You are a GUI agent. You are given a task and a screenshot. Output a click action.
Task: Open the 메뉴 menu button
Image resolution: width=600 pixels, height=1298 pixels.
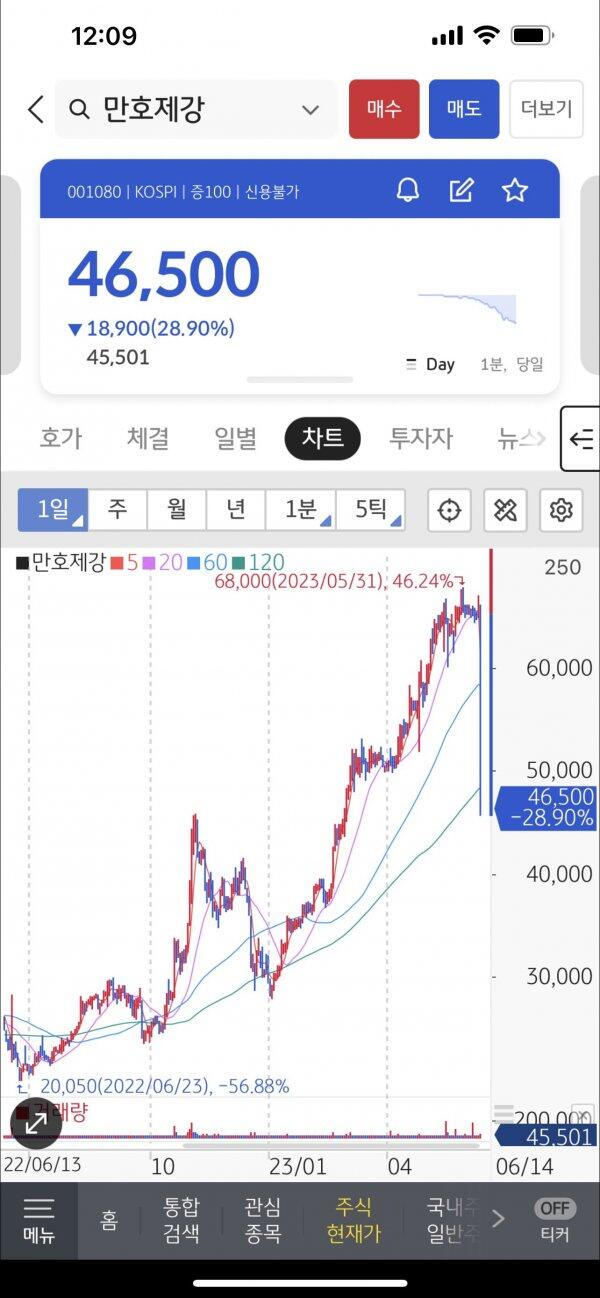(x=39, y=1220)
